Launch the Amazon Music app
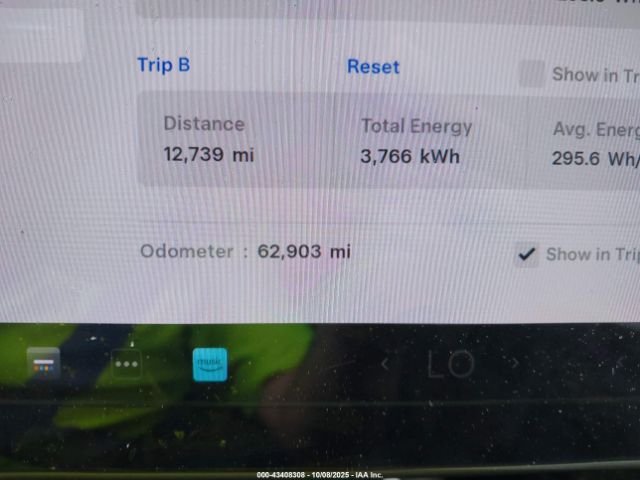Screen dimensions: 640x480 [x=210, y=364]
